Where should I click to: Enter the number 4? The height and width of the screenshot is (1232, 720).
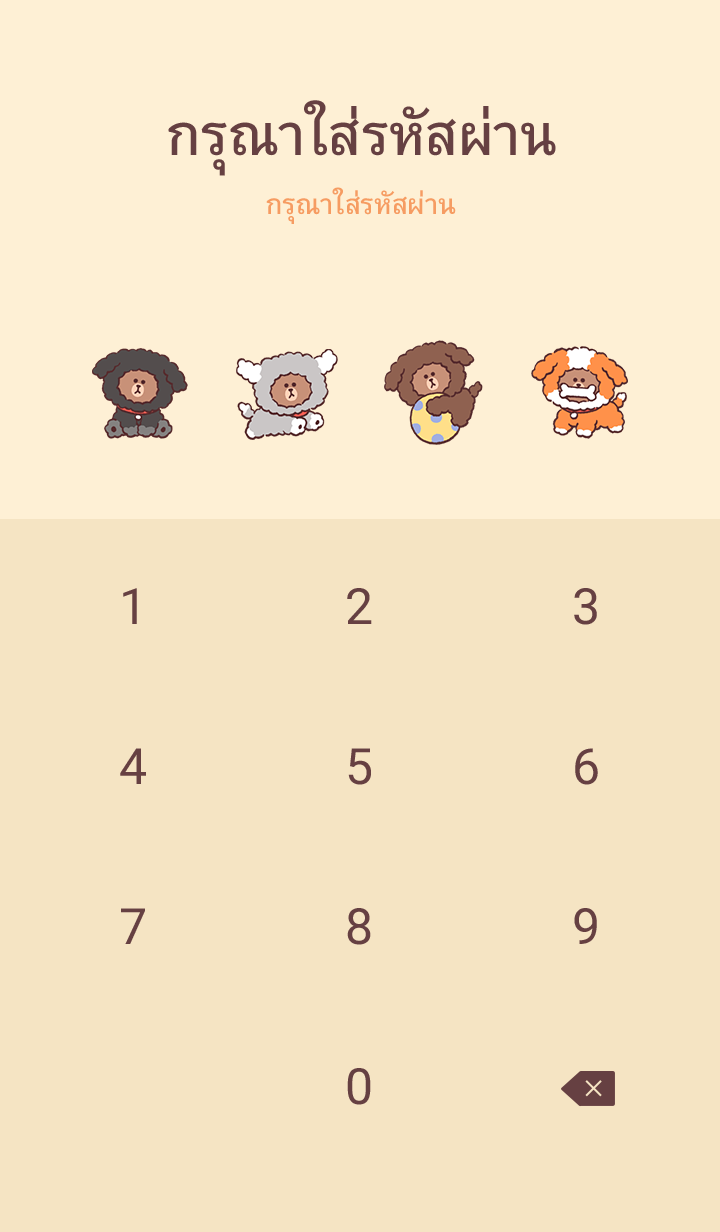click(132, 767)
